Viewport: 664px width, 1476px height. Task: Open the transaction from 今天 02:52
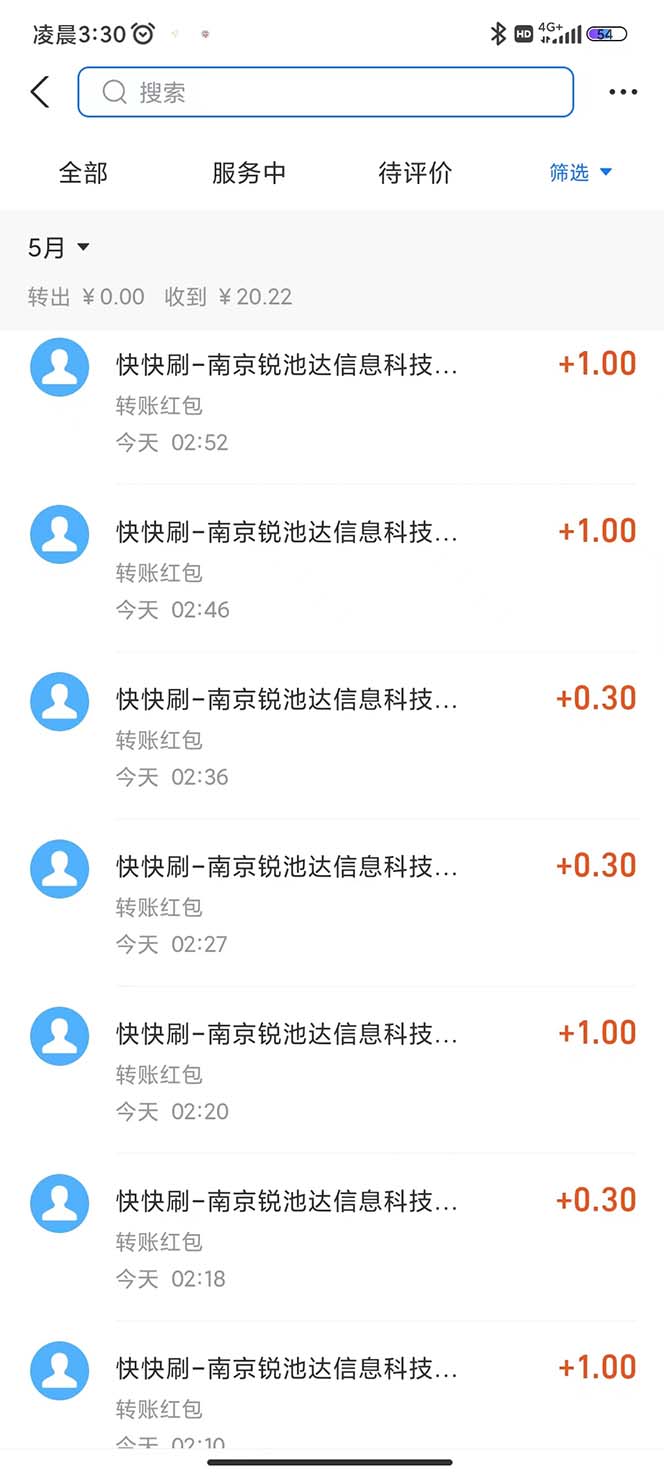332,402
